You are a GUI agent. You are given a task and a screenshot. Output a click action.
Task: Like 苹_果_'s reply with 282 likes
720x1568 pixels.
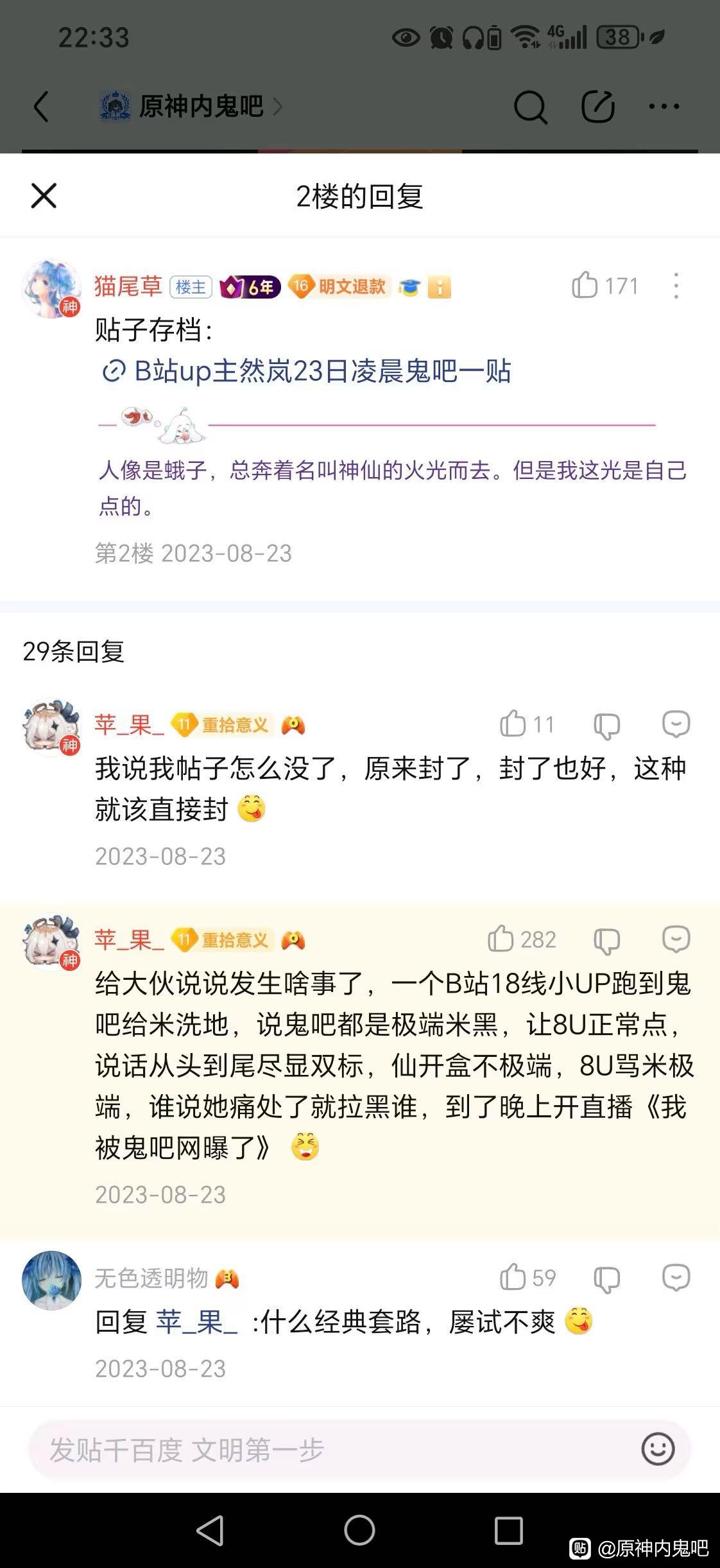coord(501,939)
